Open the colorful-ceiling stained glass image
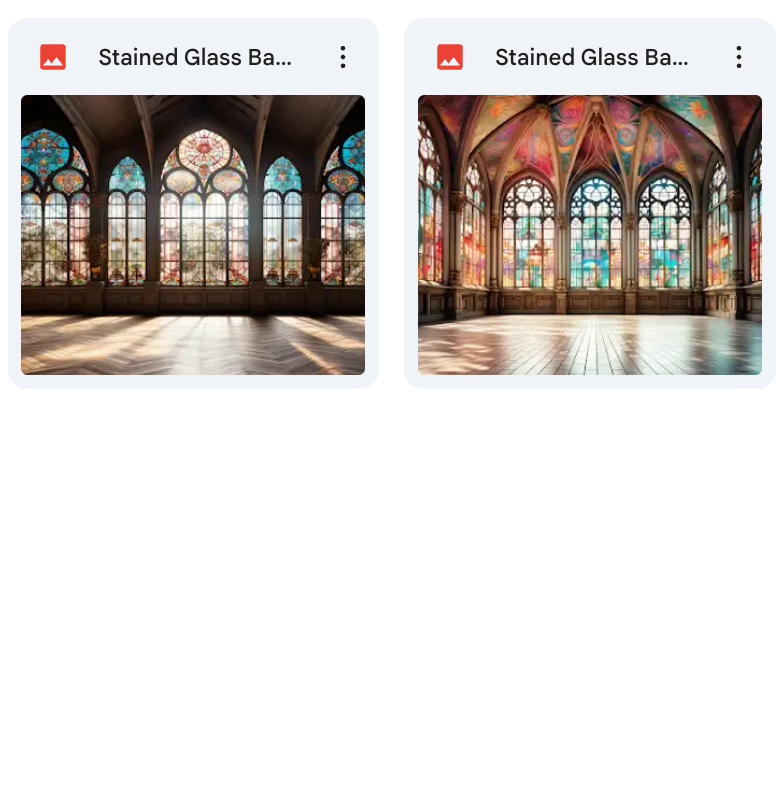This screenshot has width=776, height=786. pyautogui.click(x=589, y=235)
